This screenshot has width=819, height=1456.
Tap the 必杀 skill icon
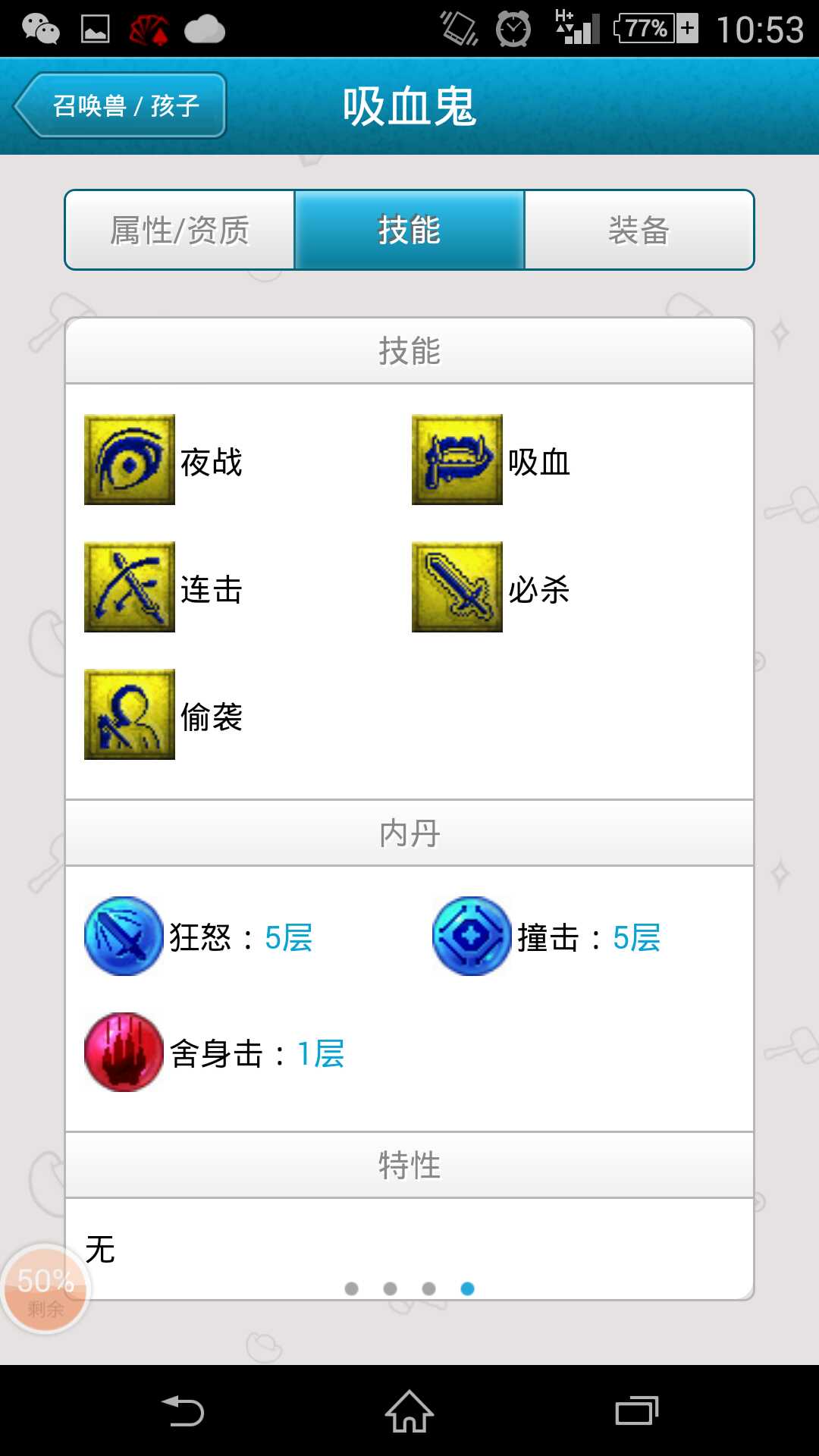(x=457, y=587)
